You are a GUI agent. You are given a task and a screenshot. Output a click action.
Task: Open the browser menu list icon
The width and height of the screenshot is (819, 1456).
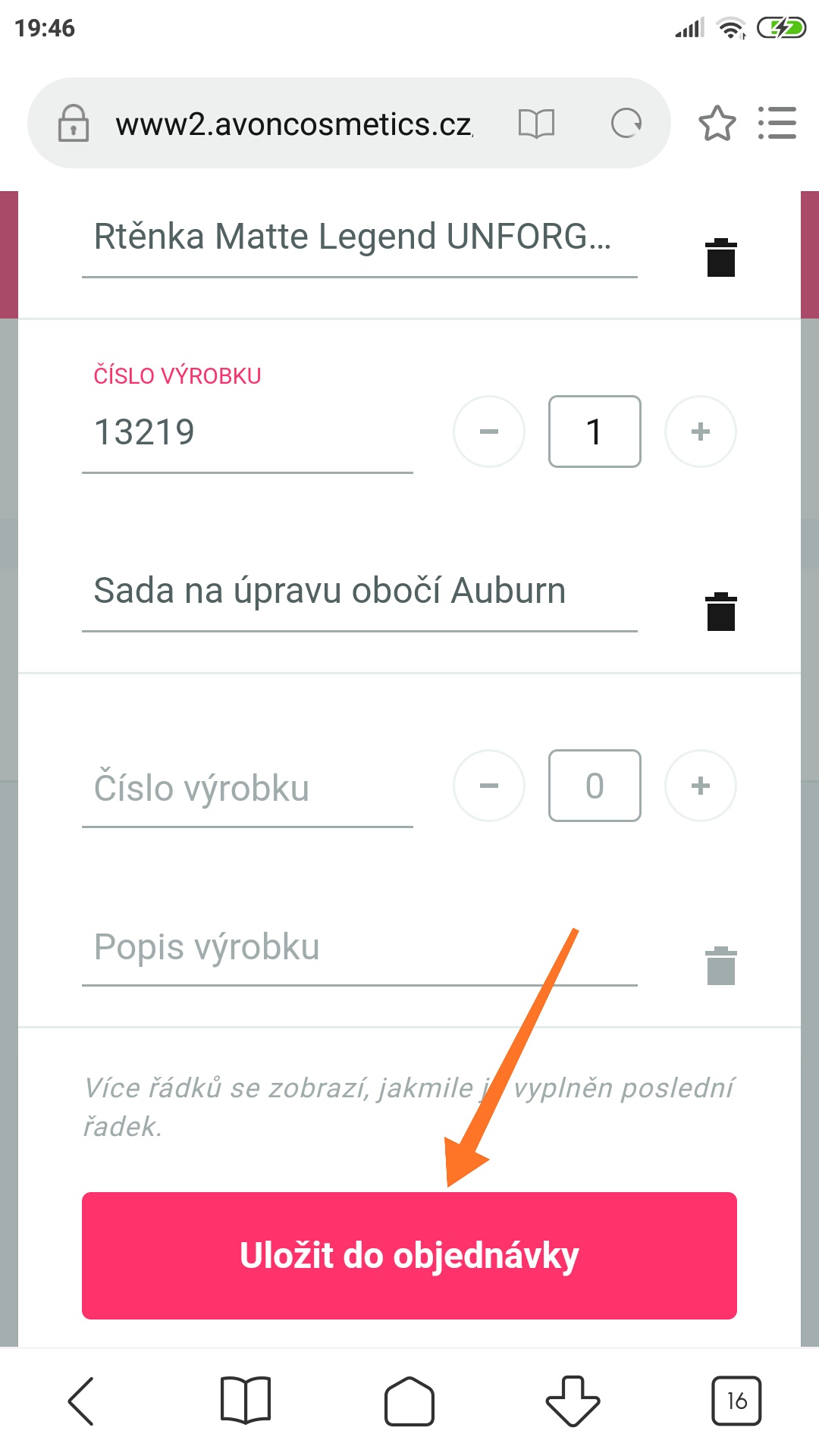coord(777,123)
